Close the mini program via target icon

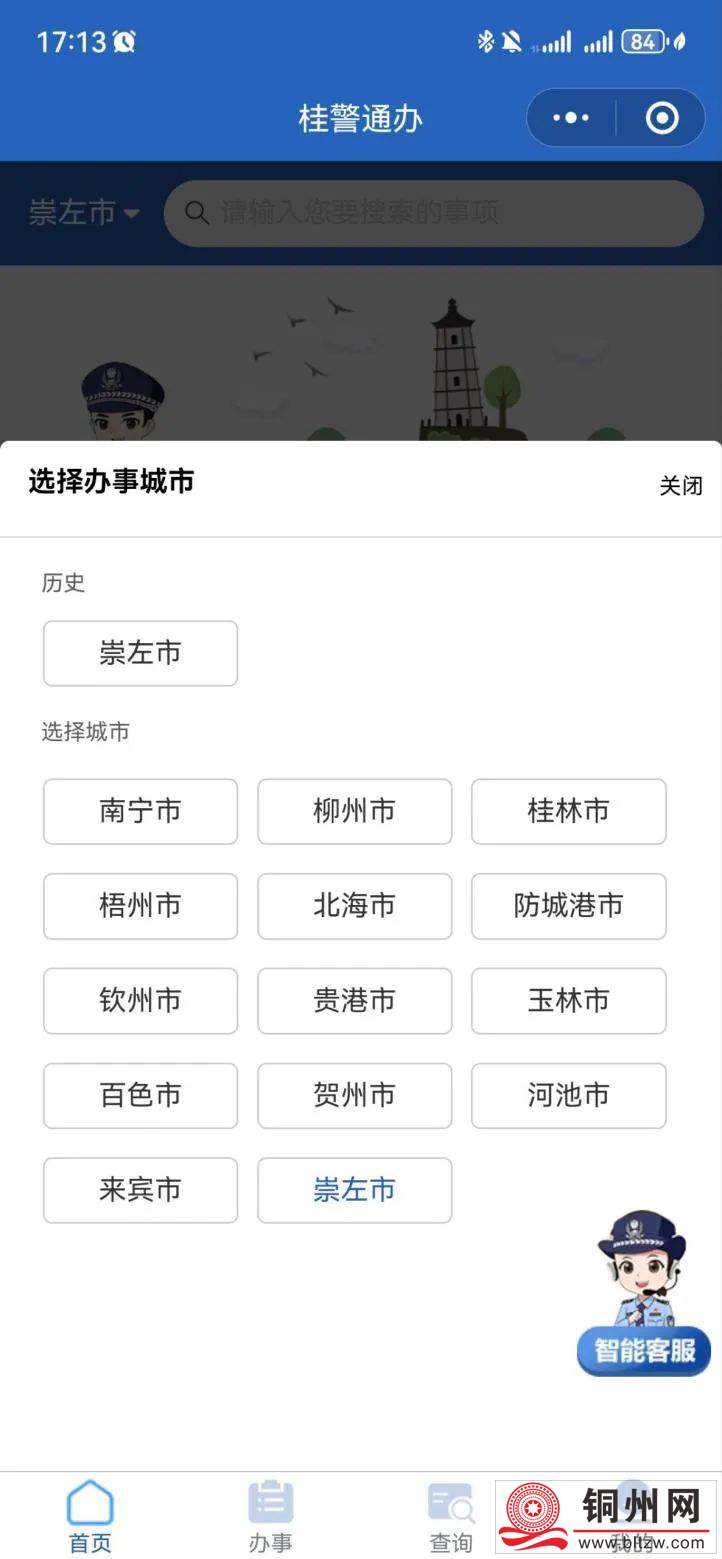click(x=662, y=118)
